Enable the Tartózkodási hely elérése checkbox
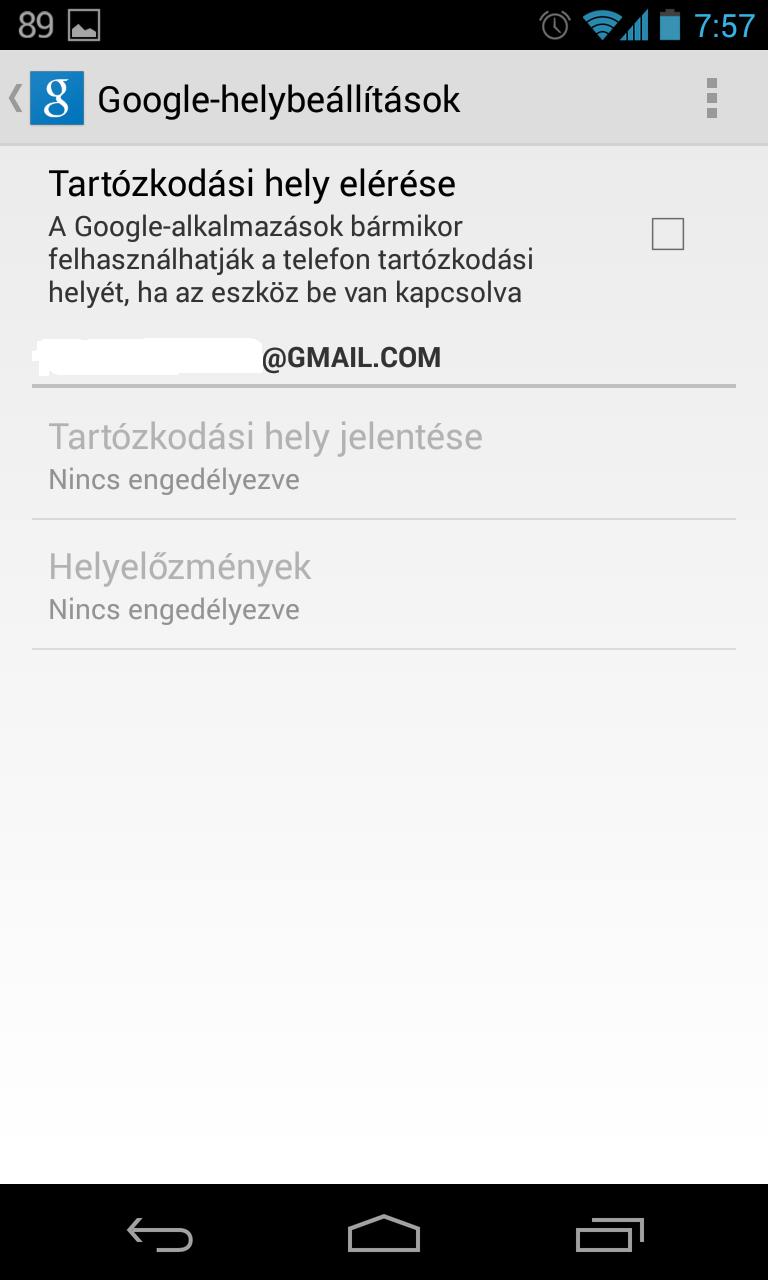Viewport: 768px width, 1280px height. [667, 234]
